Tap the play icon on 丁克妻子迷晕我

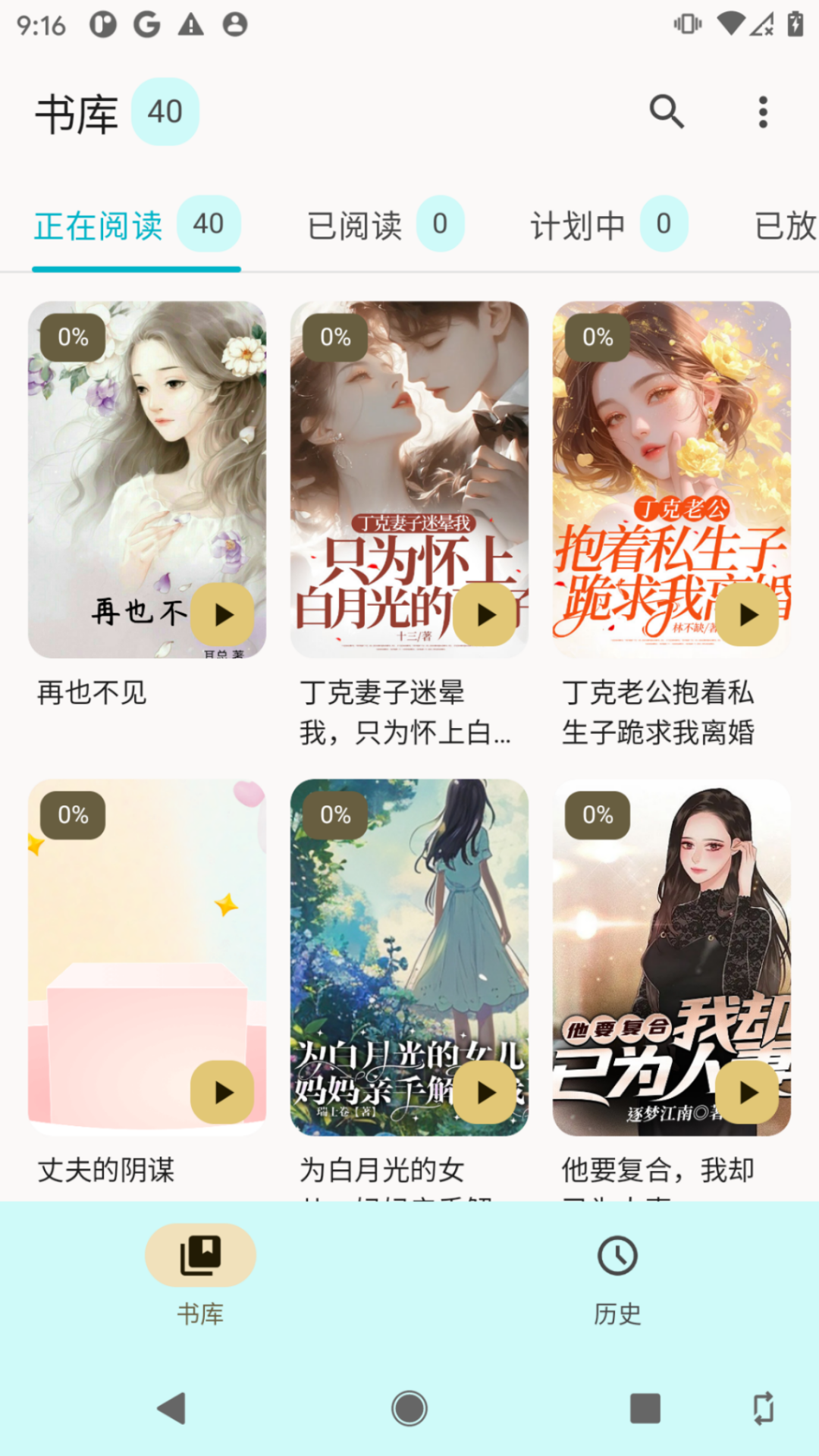[486, 616]
